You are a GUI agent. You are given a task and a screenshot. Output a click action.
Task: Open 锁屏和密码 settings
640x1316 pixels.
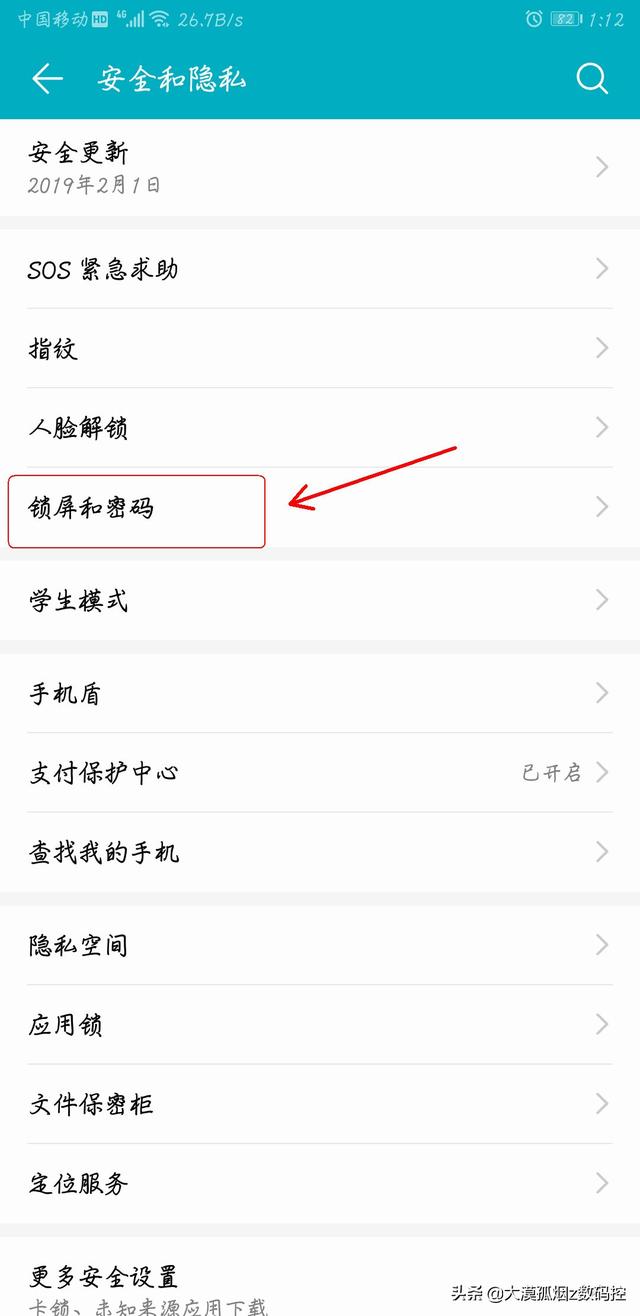point(320,507)
